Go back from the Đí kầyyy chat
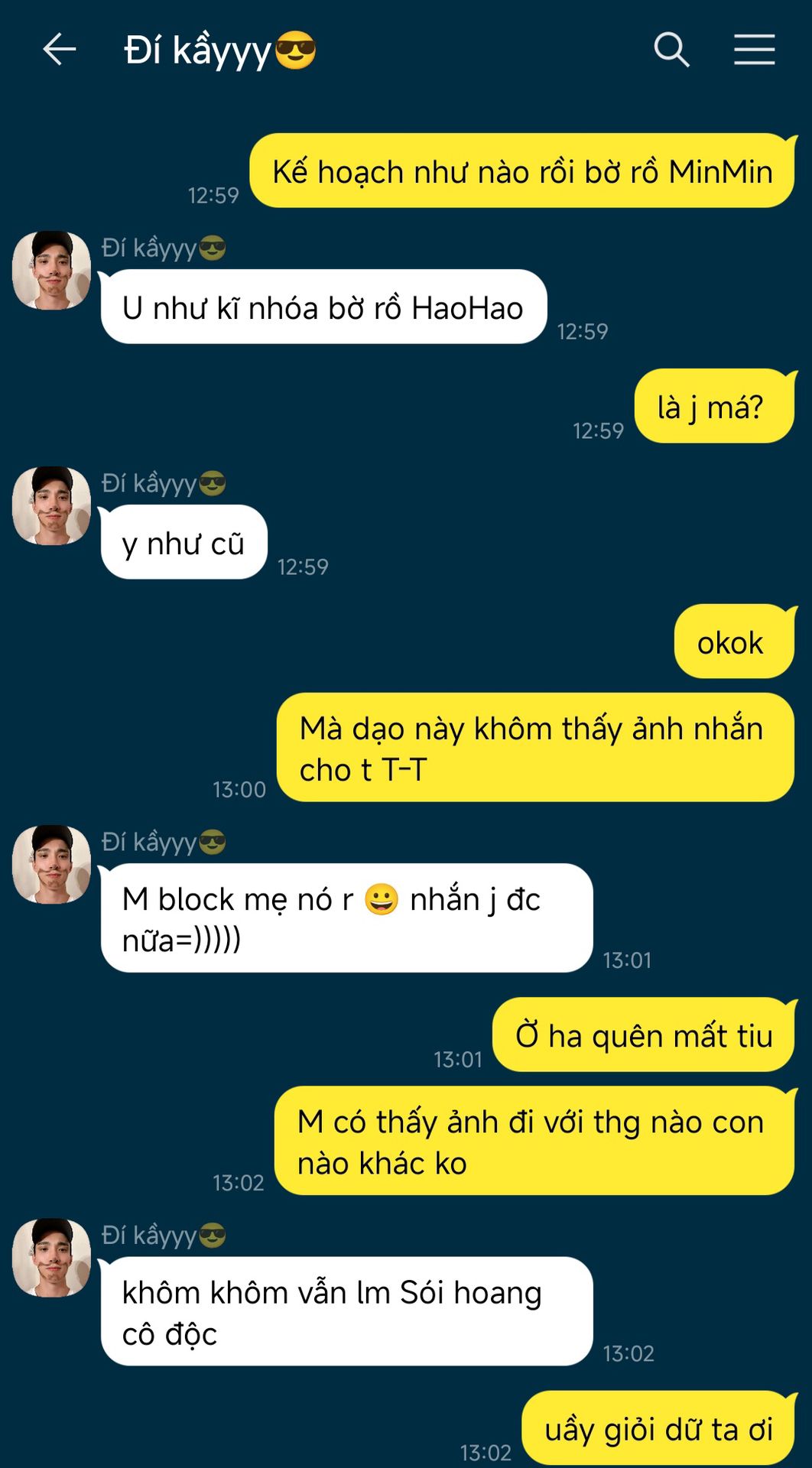This screenshot has width=812, height=1468. point(59,50)
